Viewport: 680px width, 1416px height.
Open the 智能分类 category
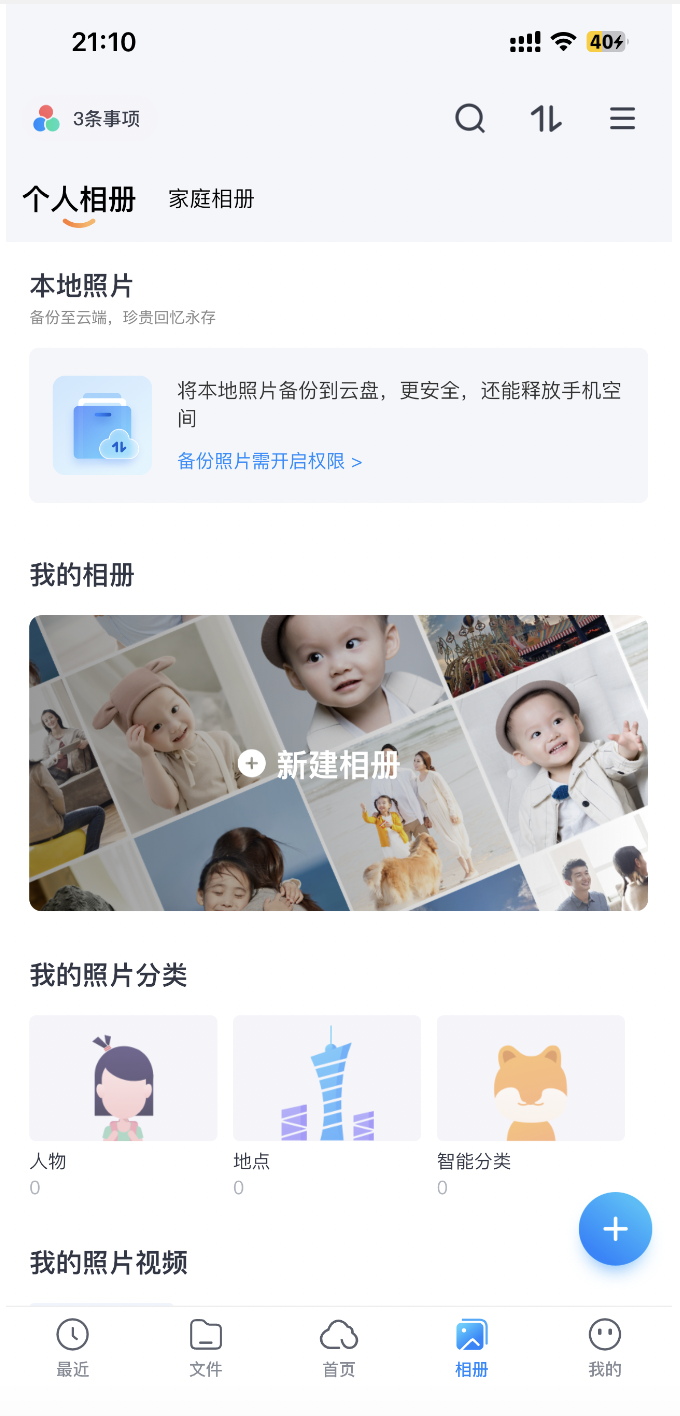click(x=531, y=1078)
